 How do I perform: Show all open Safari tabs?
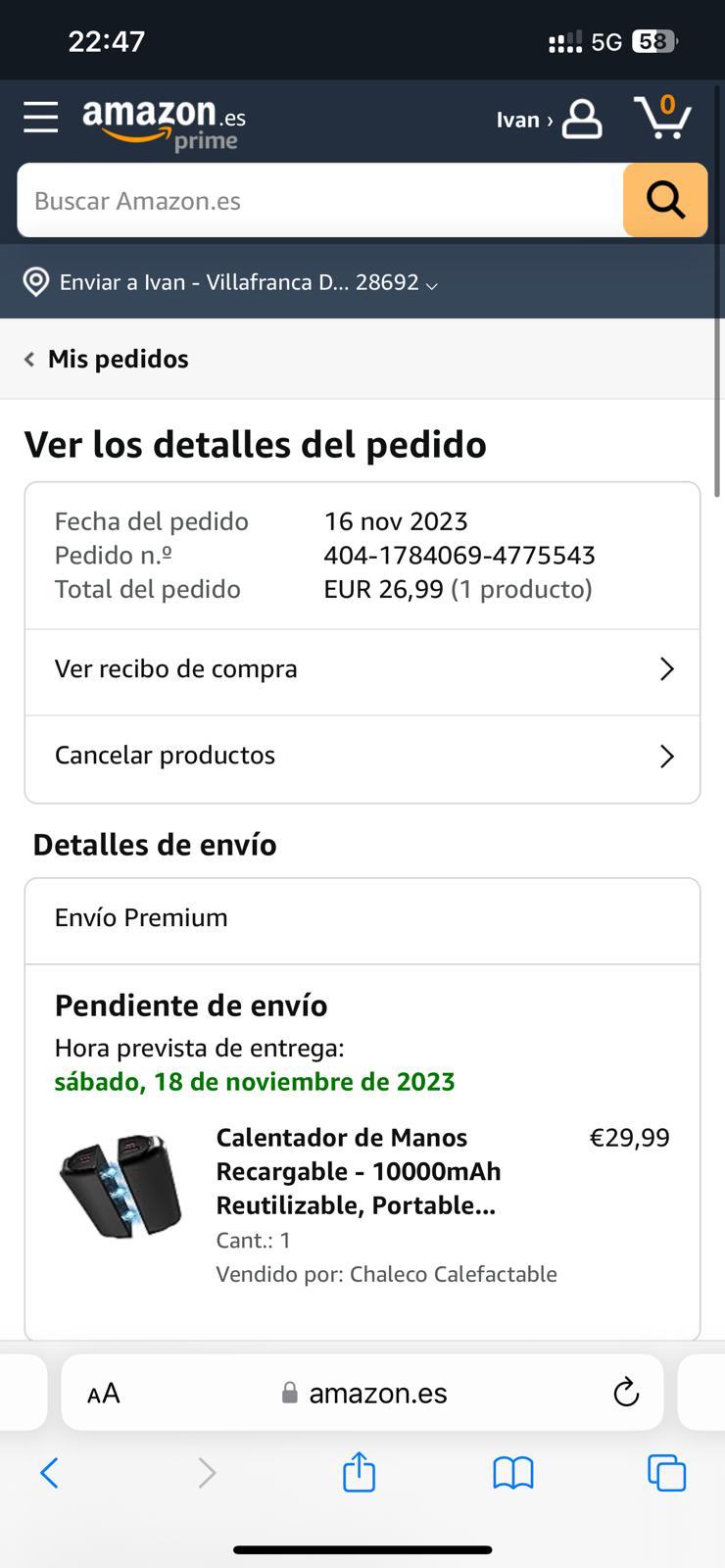click(666, 1472)
